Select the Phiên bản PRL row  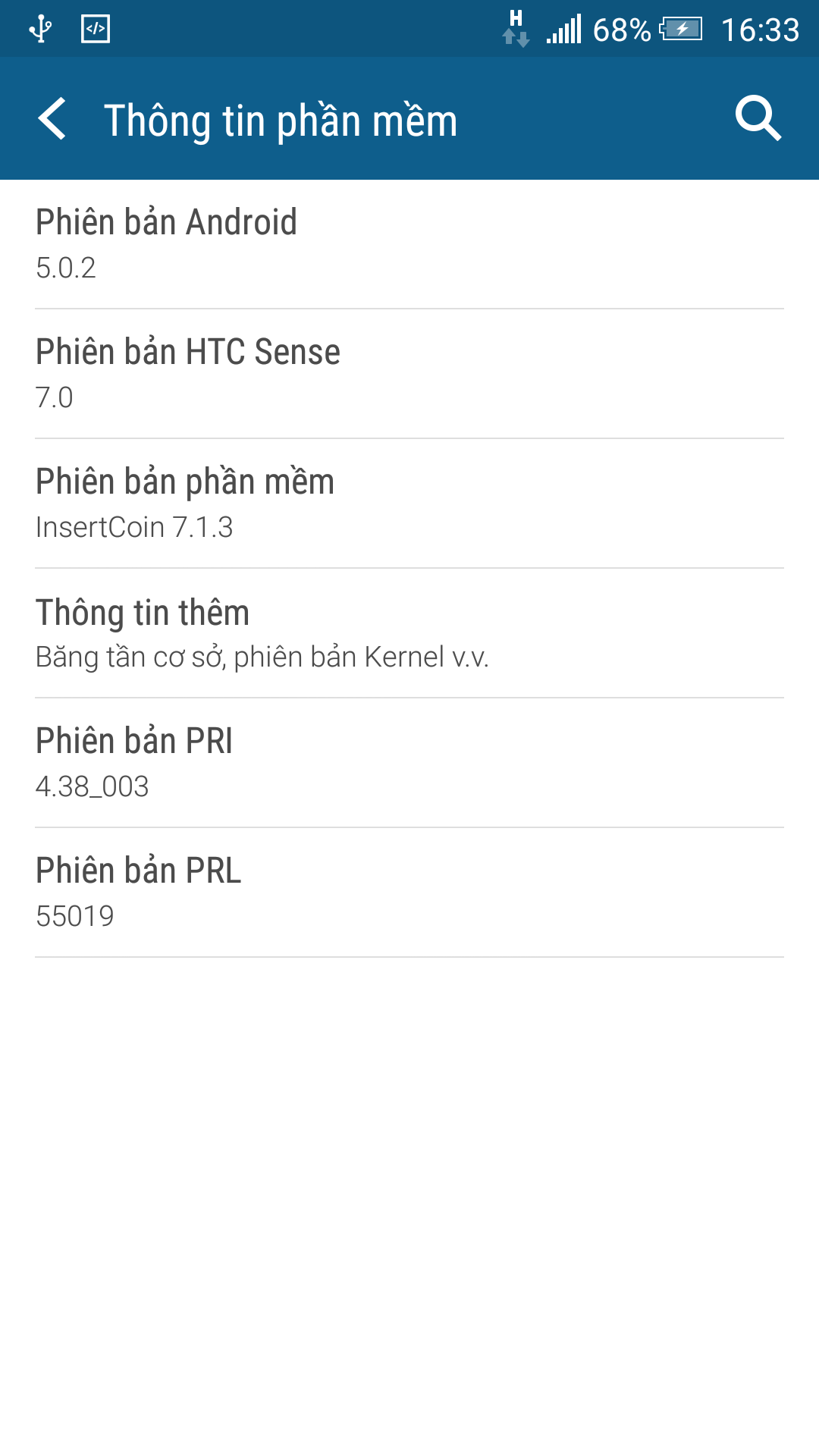(x=409, y=893)
